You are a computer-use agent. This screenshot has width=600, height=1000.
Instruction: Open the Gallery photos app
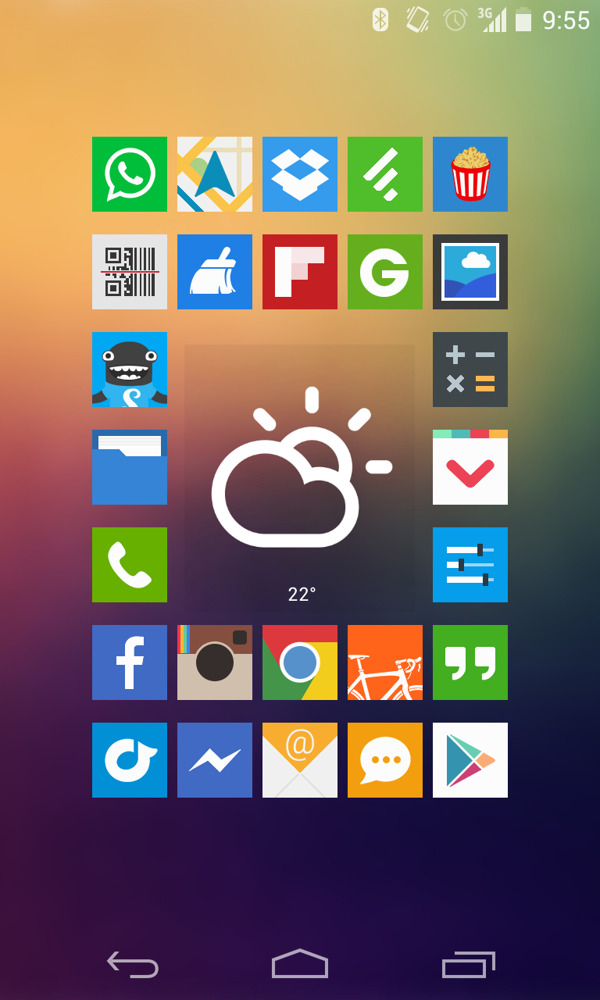pos(470,272)
